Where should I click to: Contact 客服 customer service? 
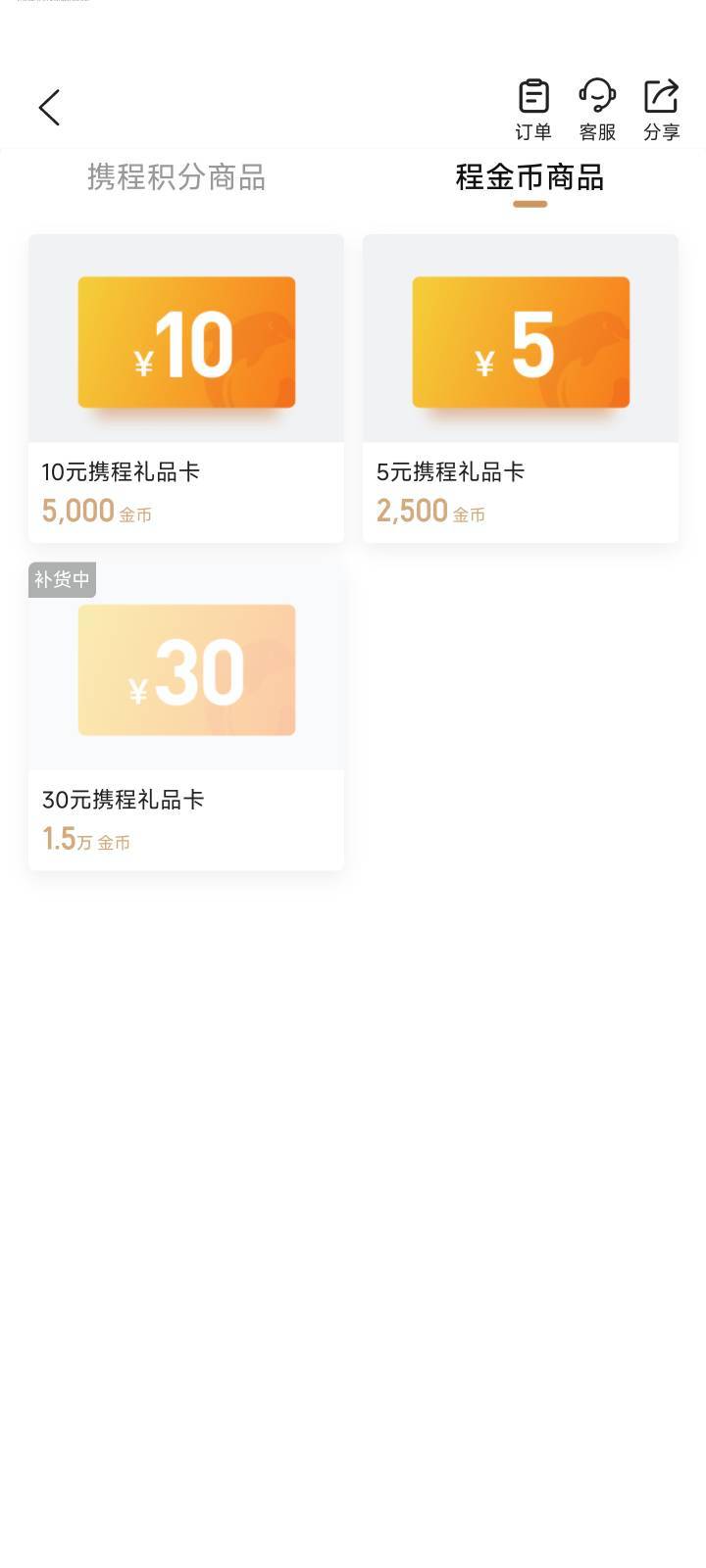click(x=597, y=109)
